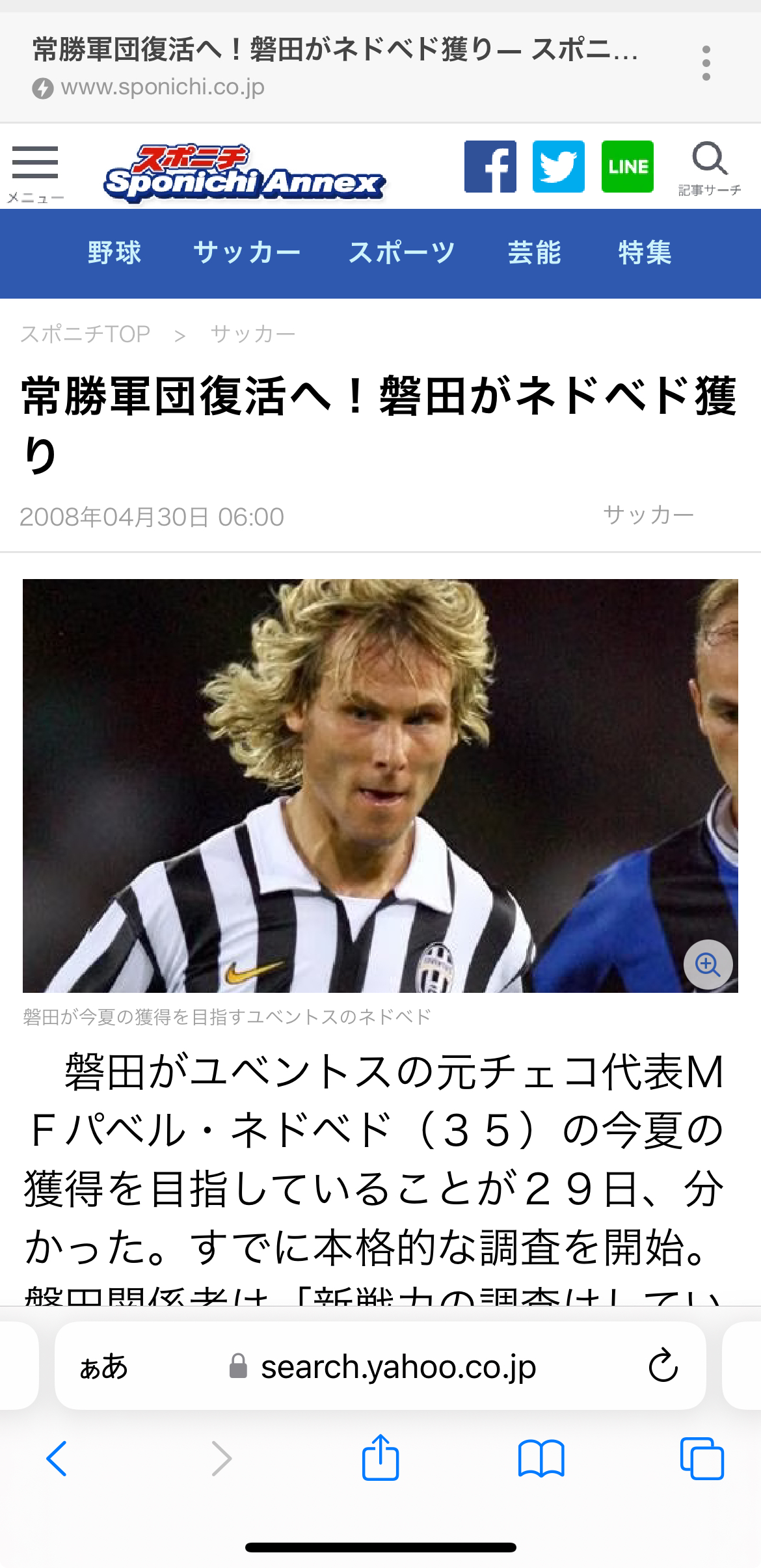Switch to the スポーツ tab
This screenshot has width=761, height=1568.
402,252
